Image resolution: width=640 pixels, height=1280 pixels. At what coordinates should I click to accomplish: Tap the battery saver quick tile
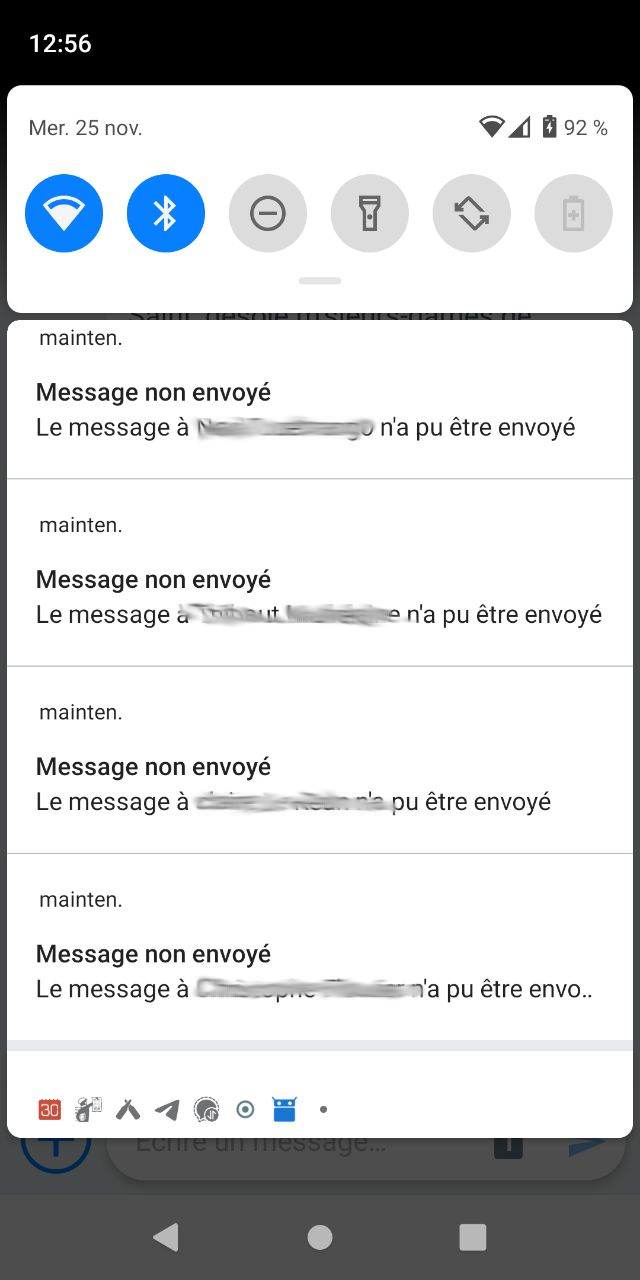point(574,213)
